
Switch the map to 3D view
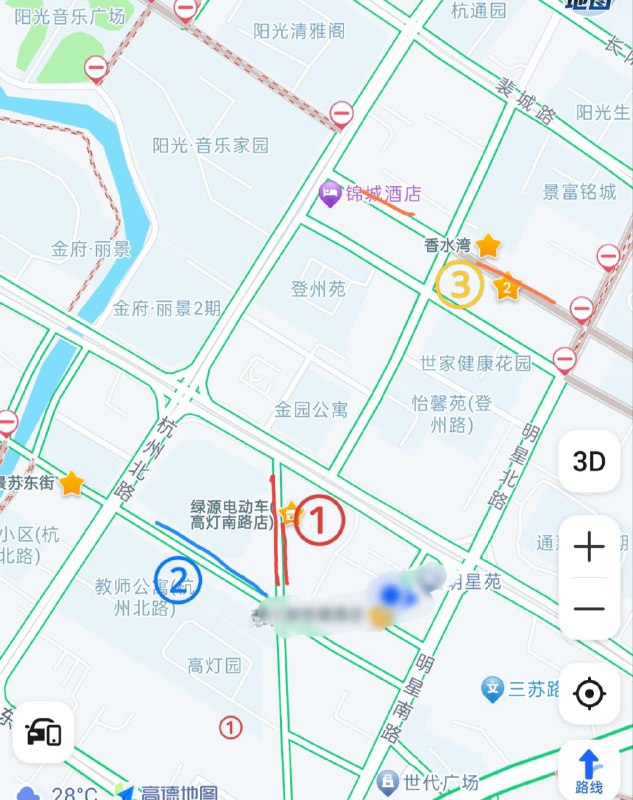pyautogui.click(x=589, y=461)
